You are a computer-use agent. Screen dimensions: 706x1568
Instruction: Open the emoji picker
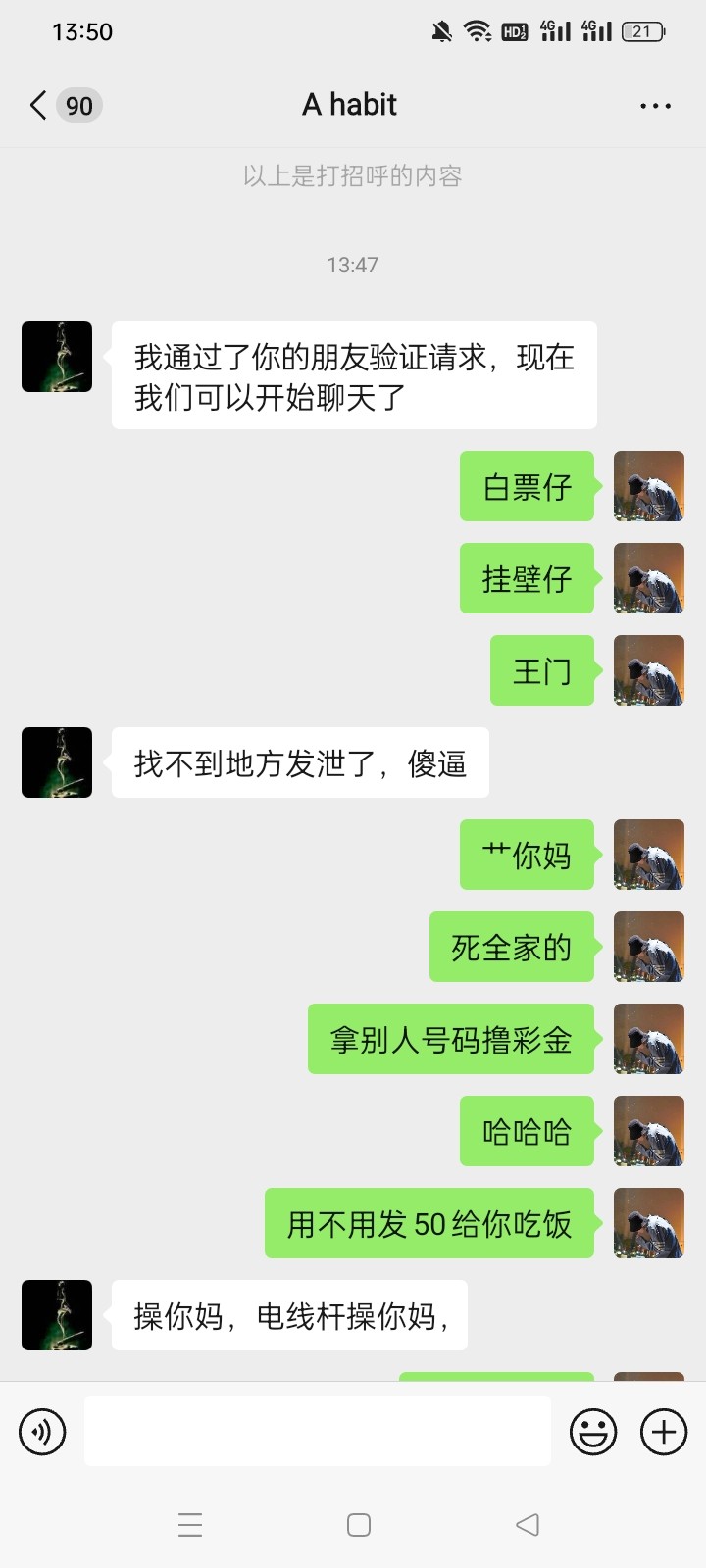click(x=592, y=1431)
